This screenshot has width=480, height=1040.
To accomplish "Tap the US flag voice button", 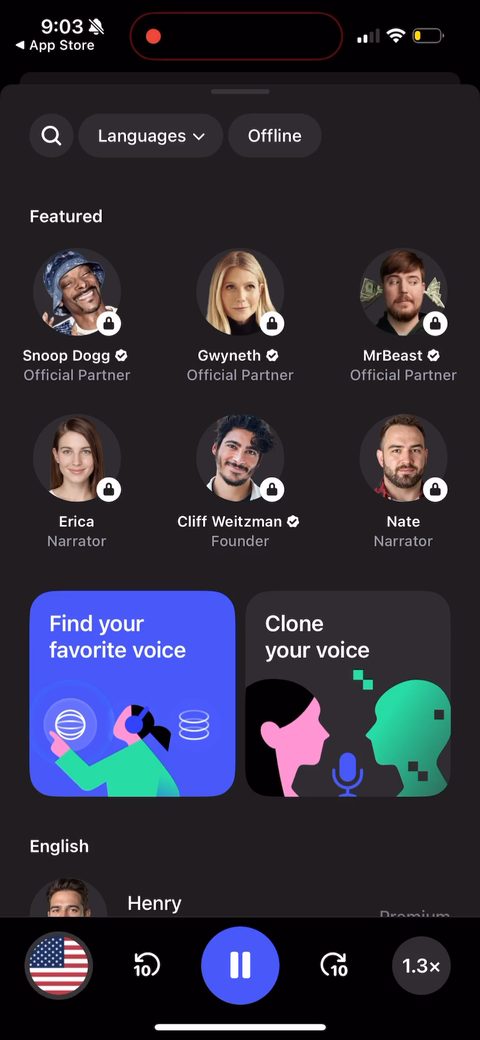I will pyautogui.click(x=59, y=966).
